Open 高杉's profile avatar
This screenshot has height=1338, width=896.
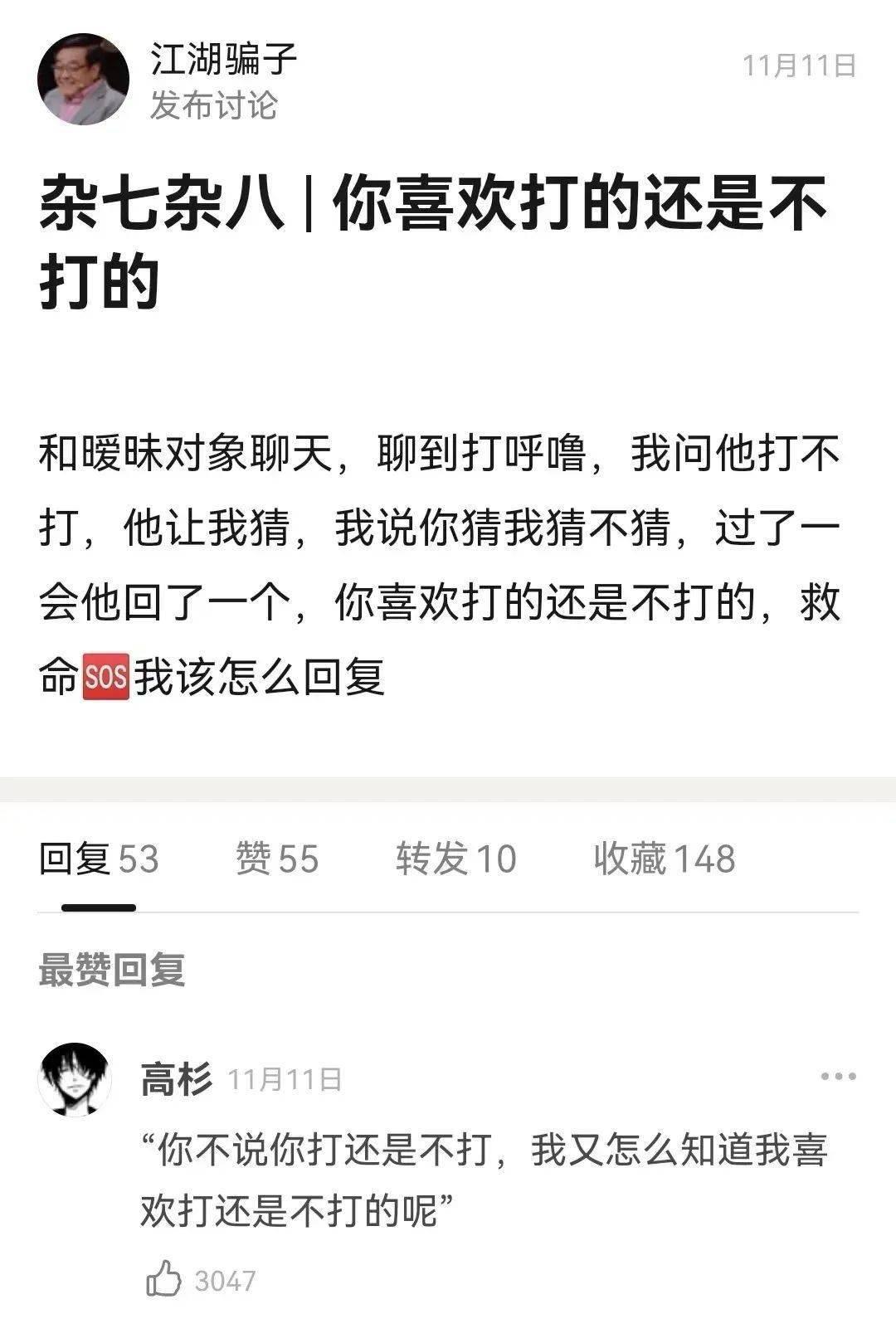pyautogui.click(x=75, y=1079)
